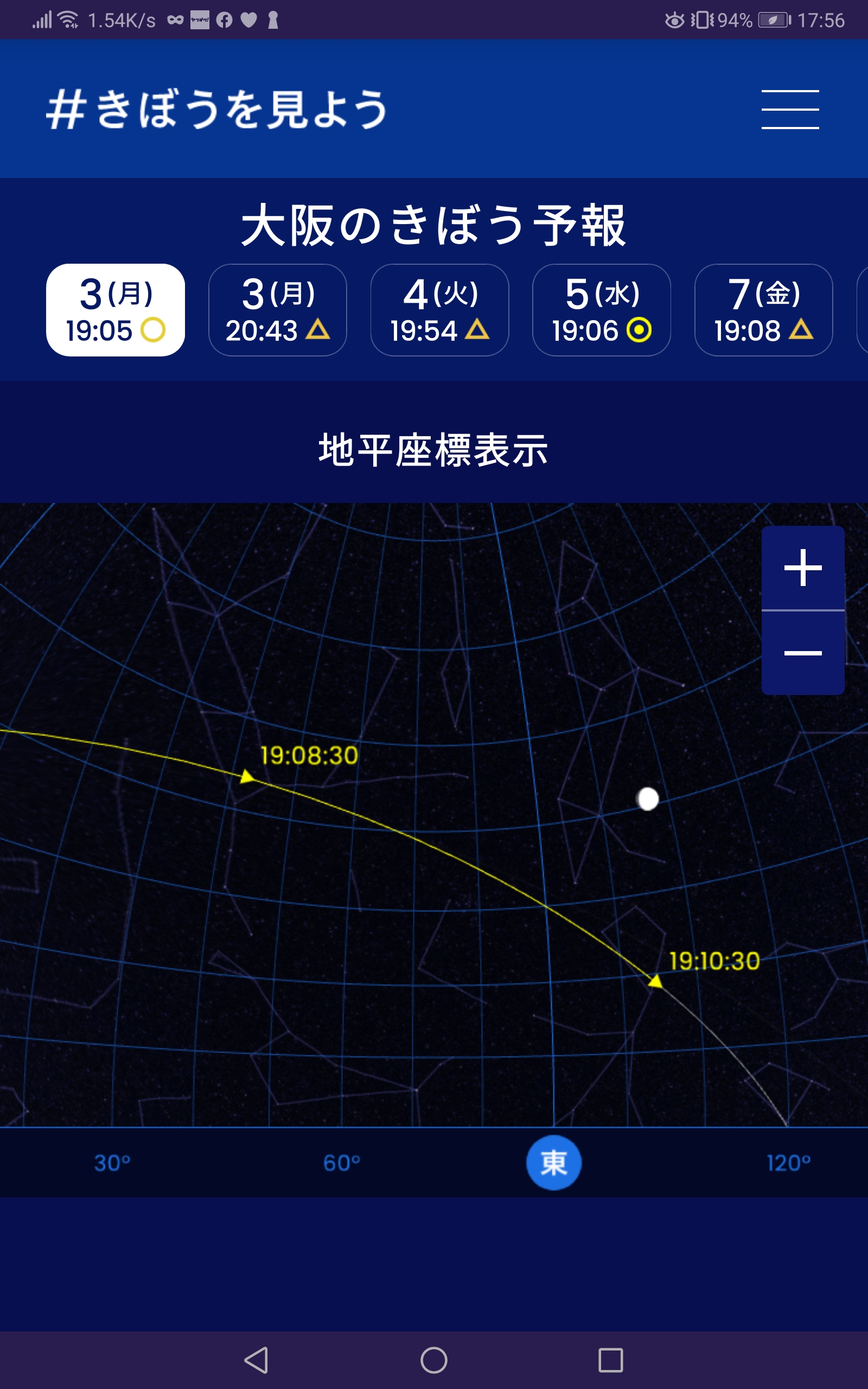Open the hamburger menu
The image size is (868, 1389).
click(790, 109)
